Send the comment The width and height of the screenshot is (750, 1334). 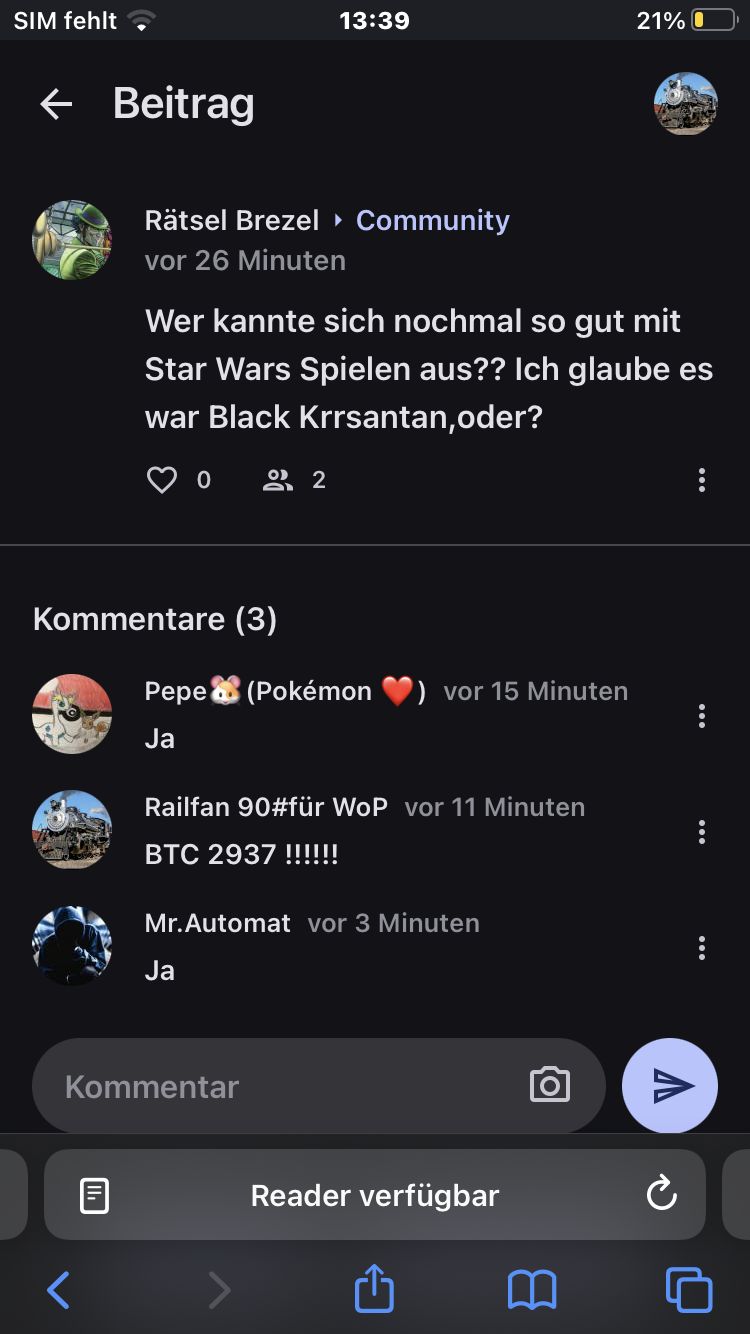click(670, 1086)
